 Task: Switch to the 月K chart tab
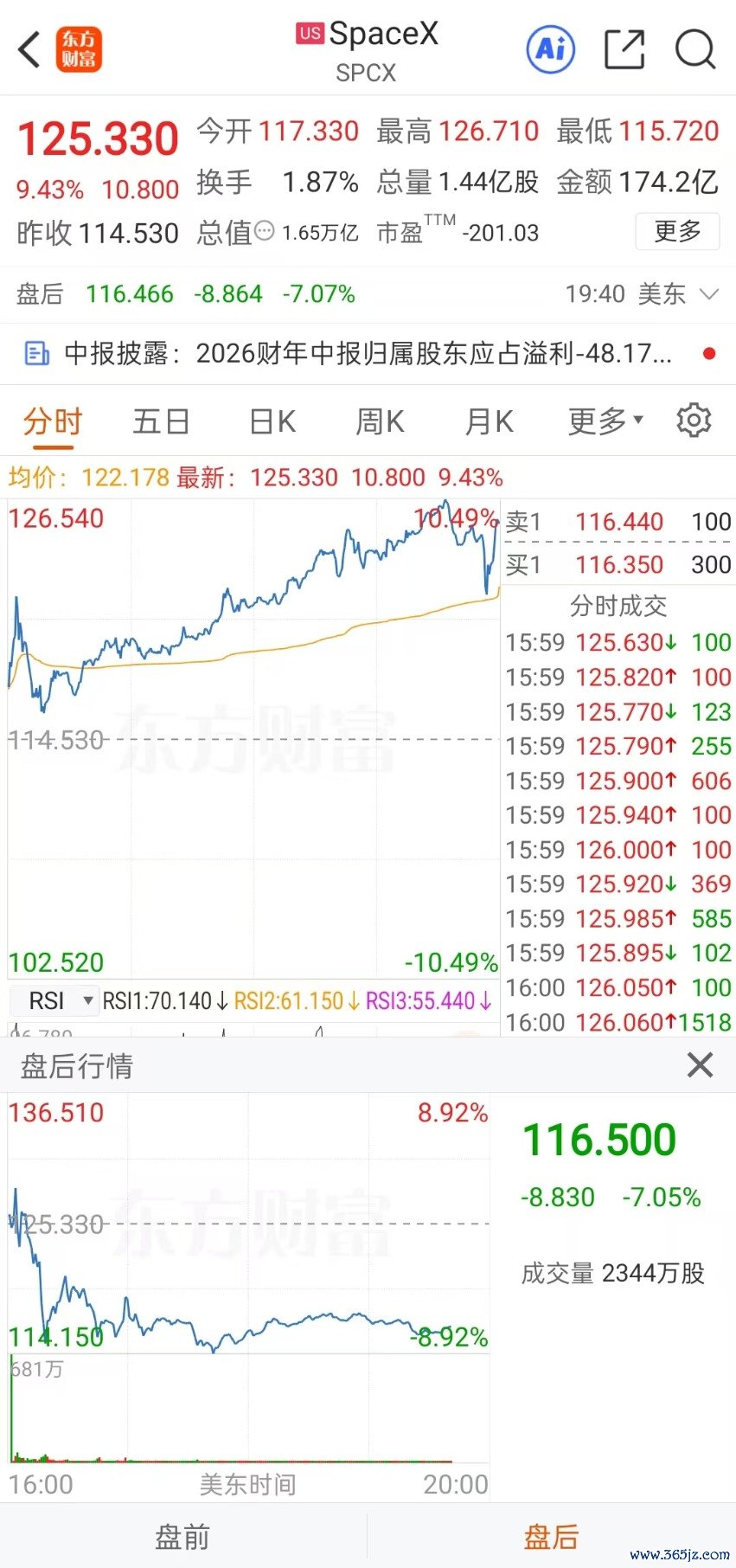pyautogui.click(x=489, y=421)
